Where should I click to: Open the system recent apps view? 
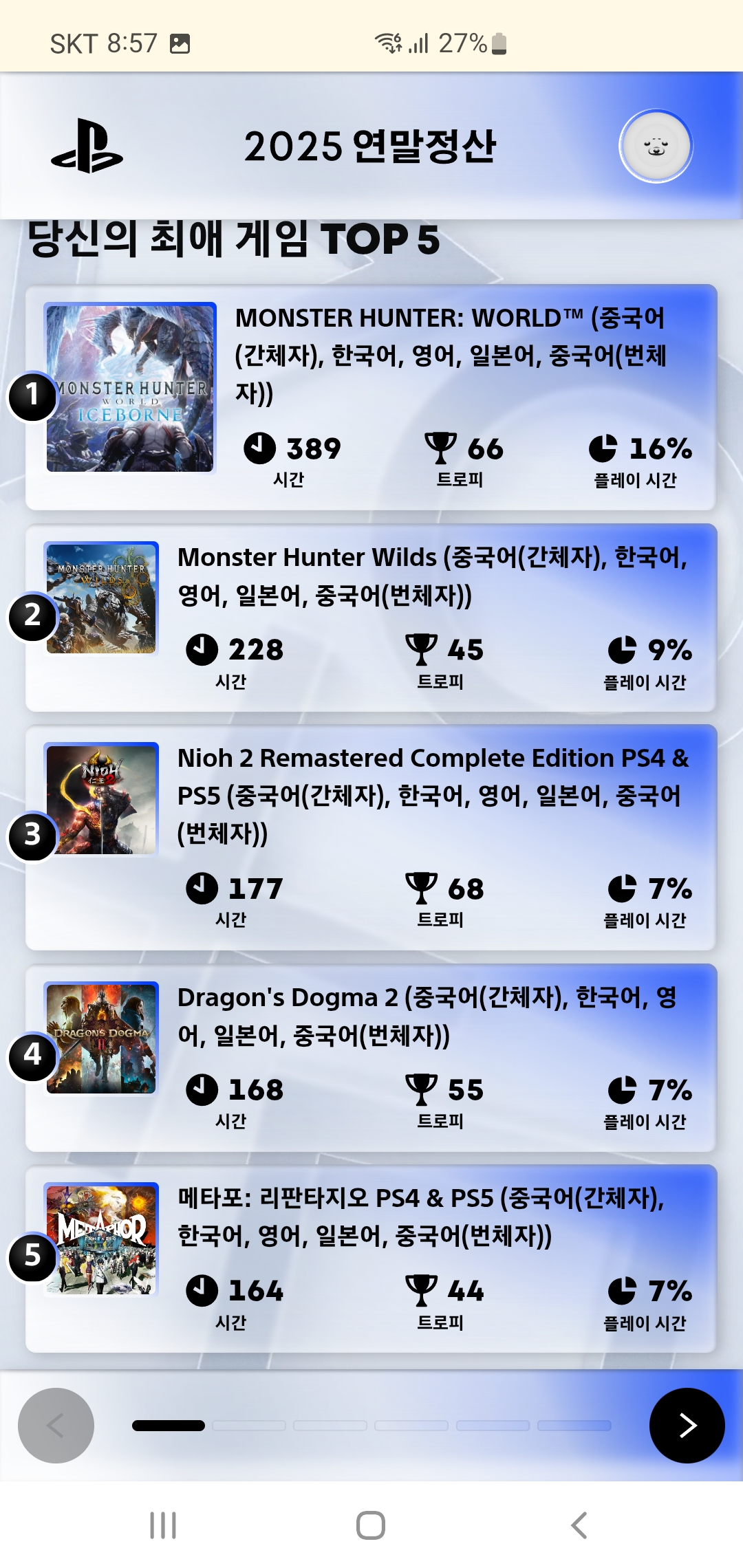(x=163, y=1525)
